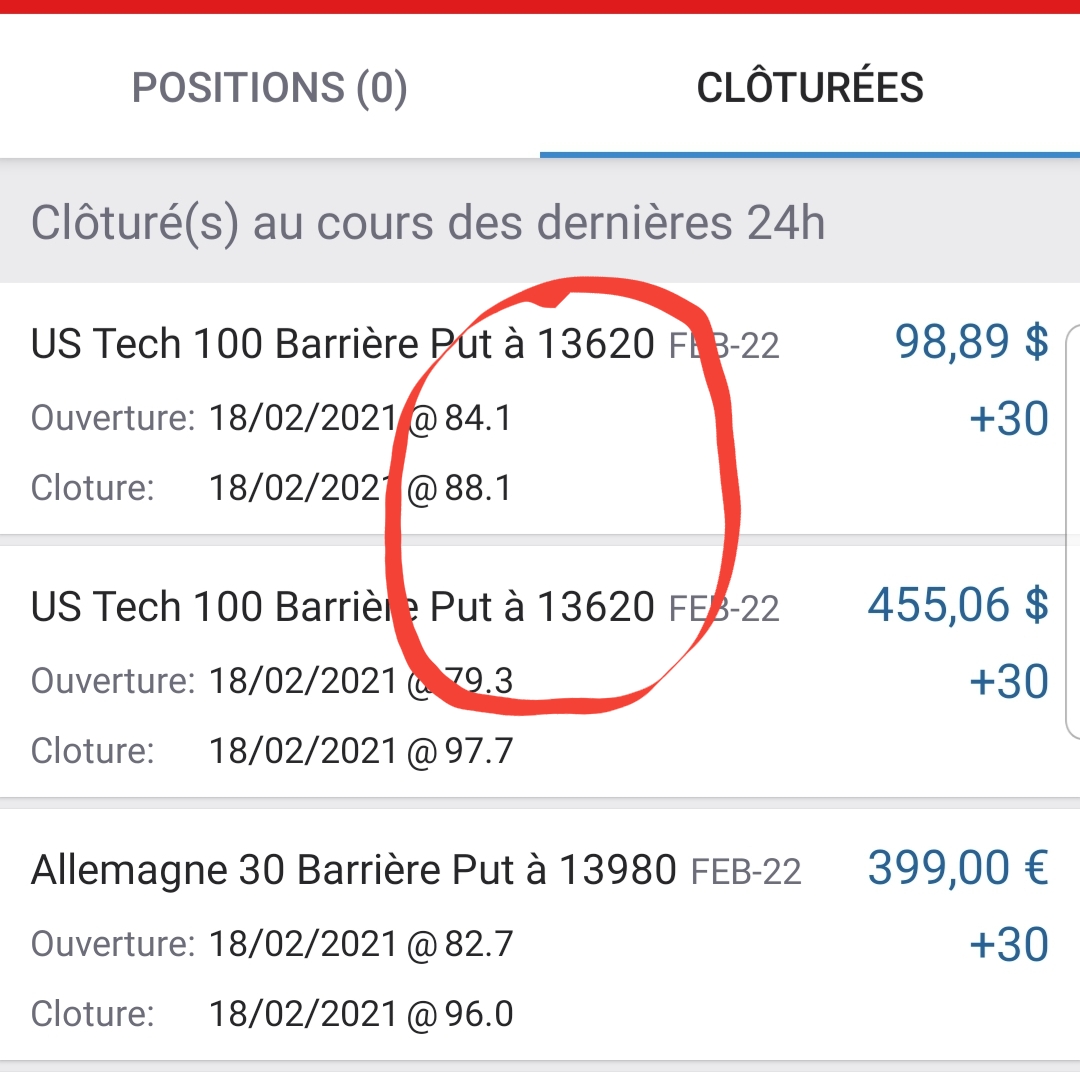Select the Clôturées tab

pos(810,88)
